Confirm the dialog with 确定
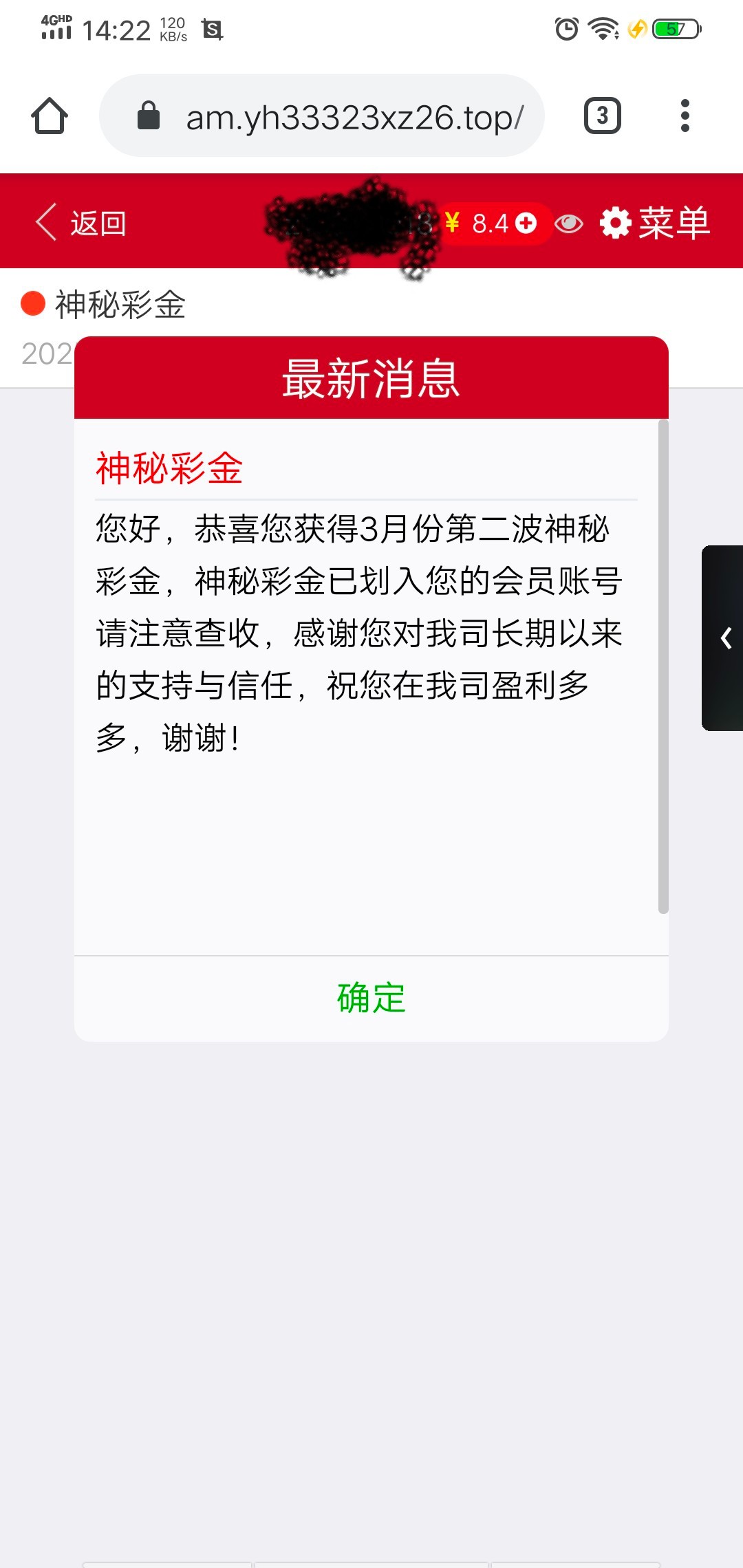This screenshot has width=743, height=1568. pyautogui.click(x=371, y=998)
